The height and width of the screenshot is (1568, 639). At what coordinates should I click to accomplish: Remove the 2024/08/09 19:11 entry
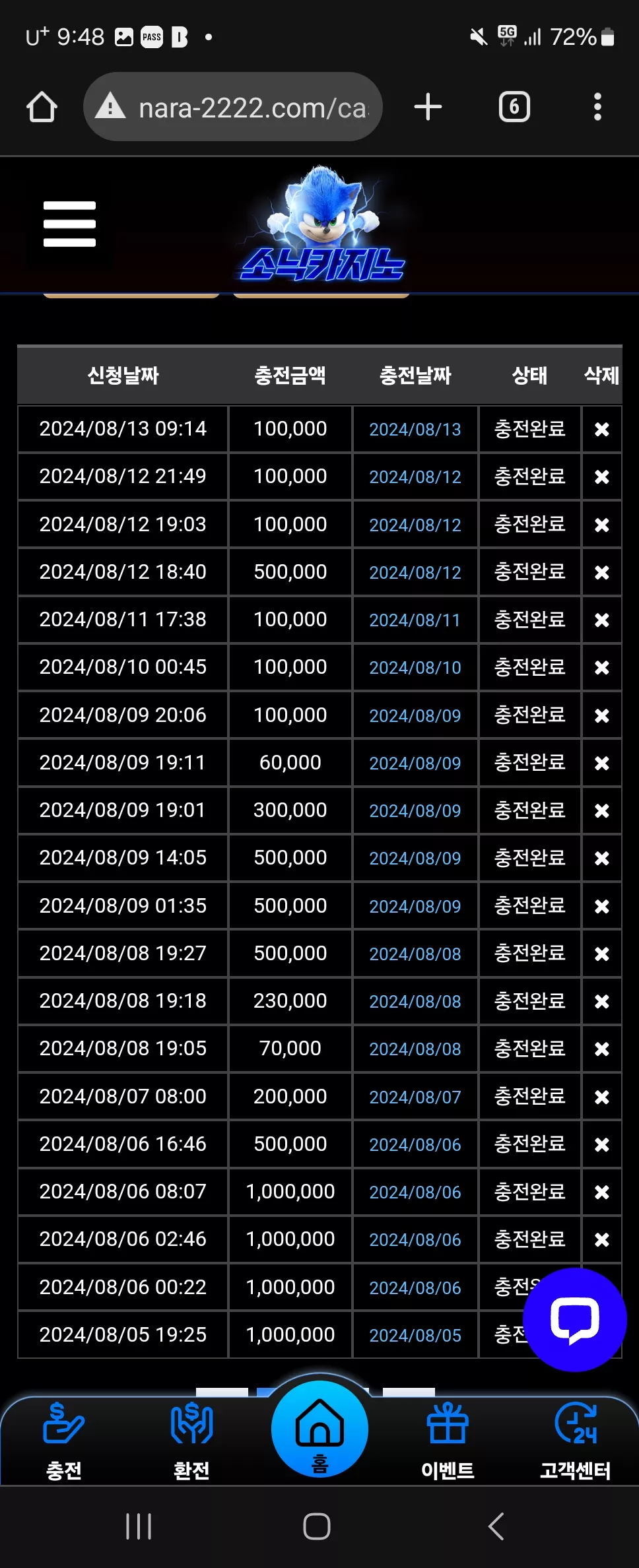(x=601, y=764)
